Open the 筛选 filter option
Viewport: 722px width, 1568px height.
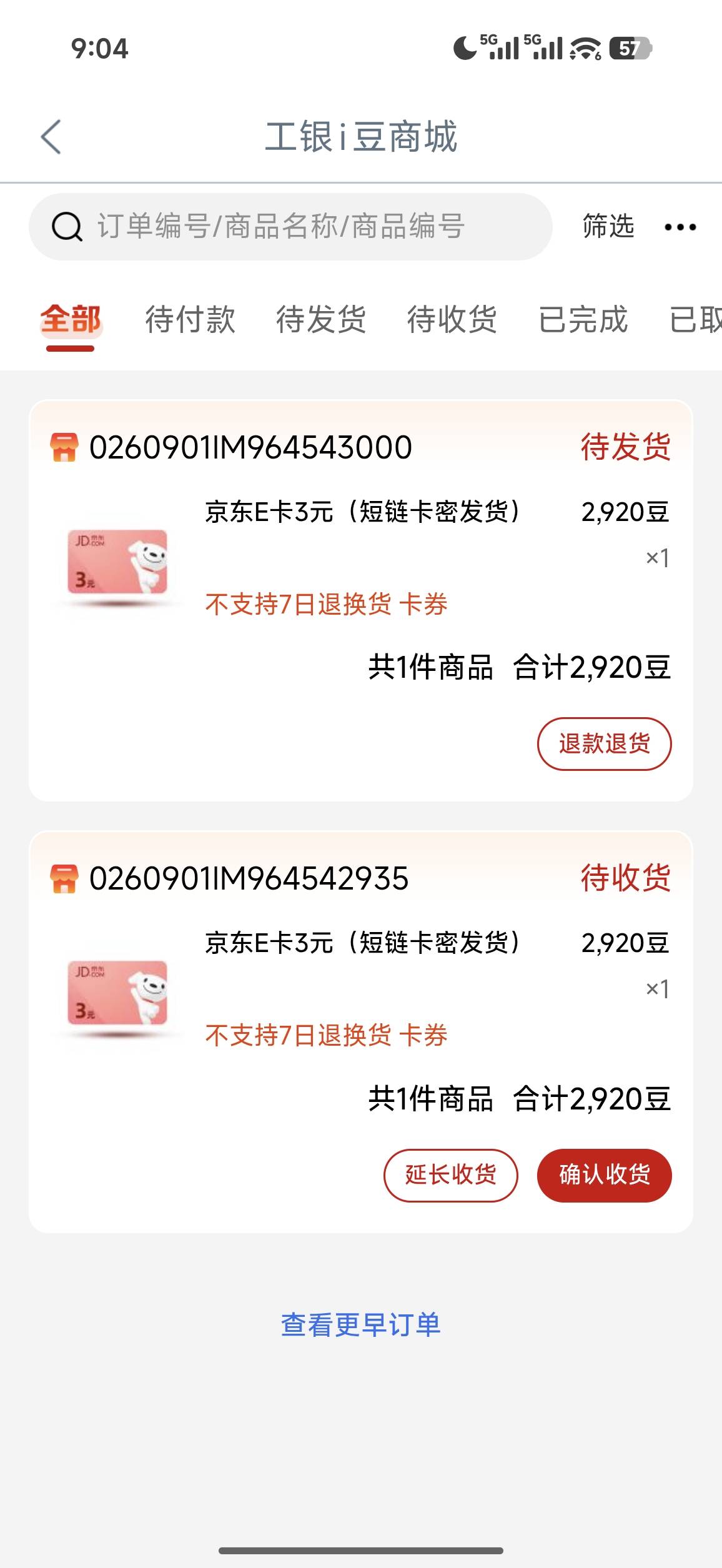pyautogui.click(x=608, y=226)
